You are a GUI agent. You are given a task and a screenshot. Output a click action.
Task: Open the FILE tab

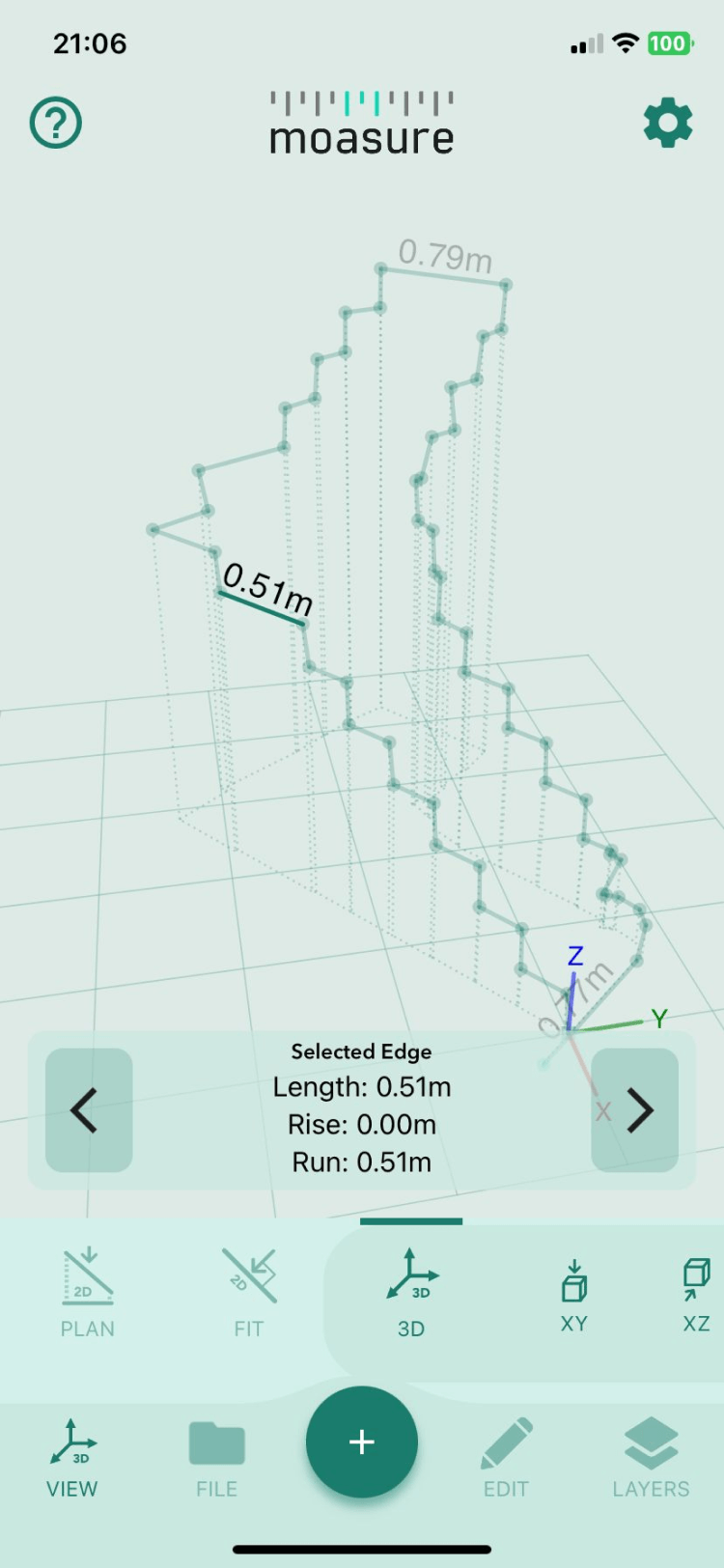pos(217,1458)
